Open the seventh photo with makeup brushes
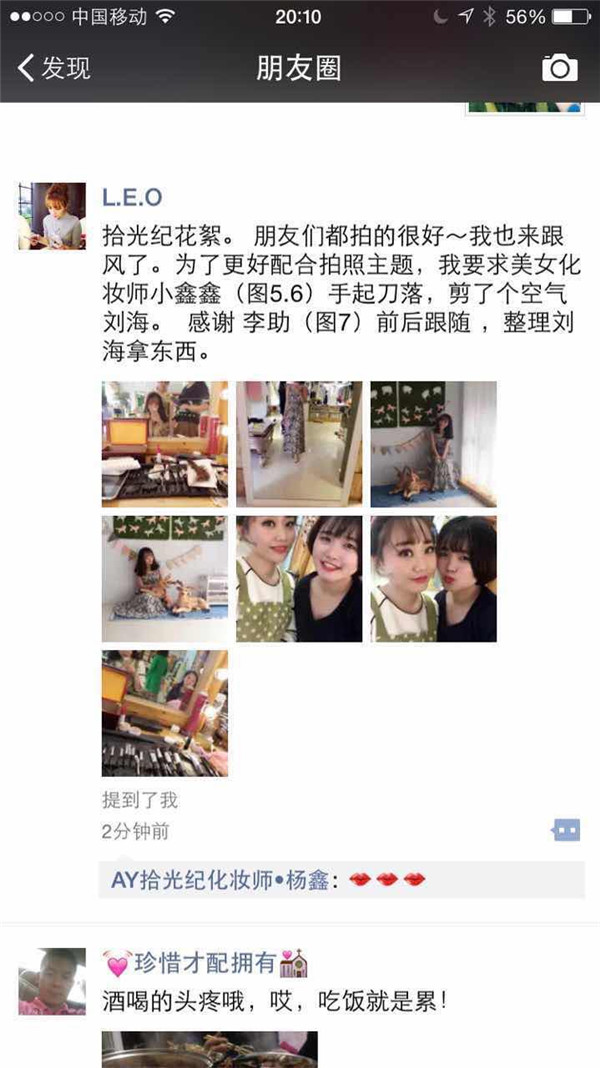This screenshot has width=600, height=1068. coord(165,713)
